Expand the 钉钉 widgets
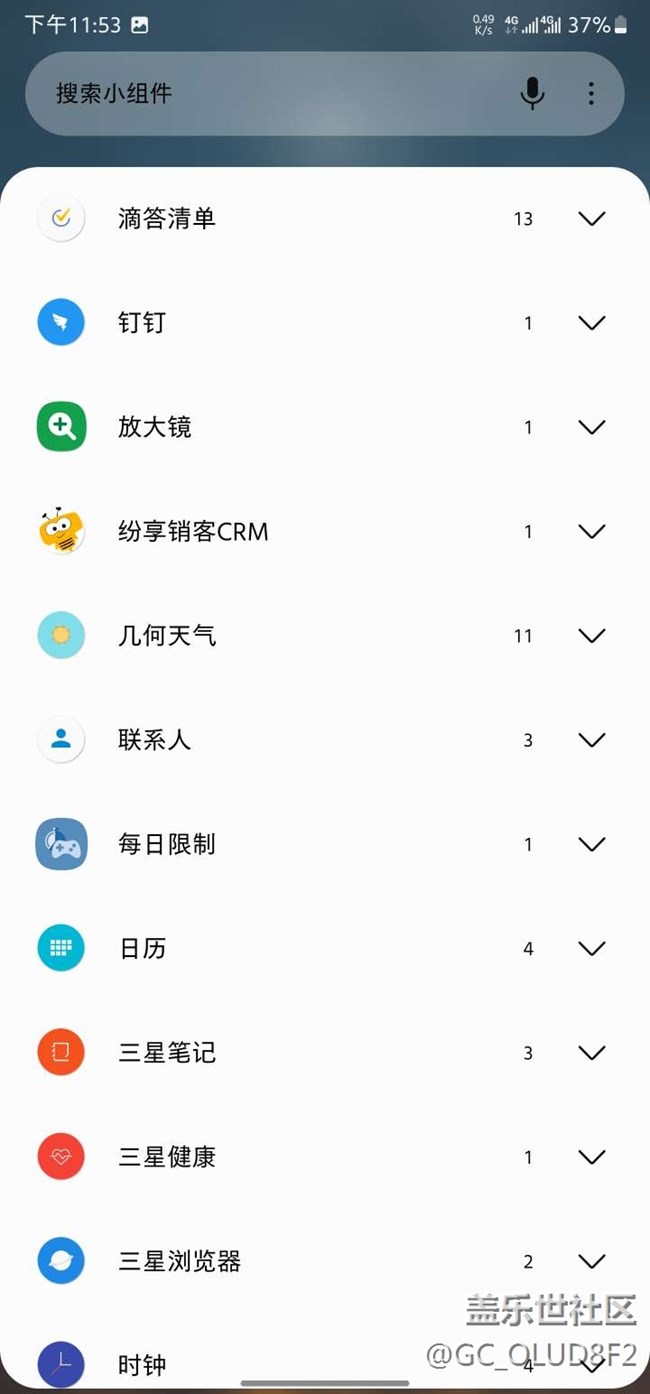Screen dimensions: 650x1394 592,323
